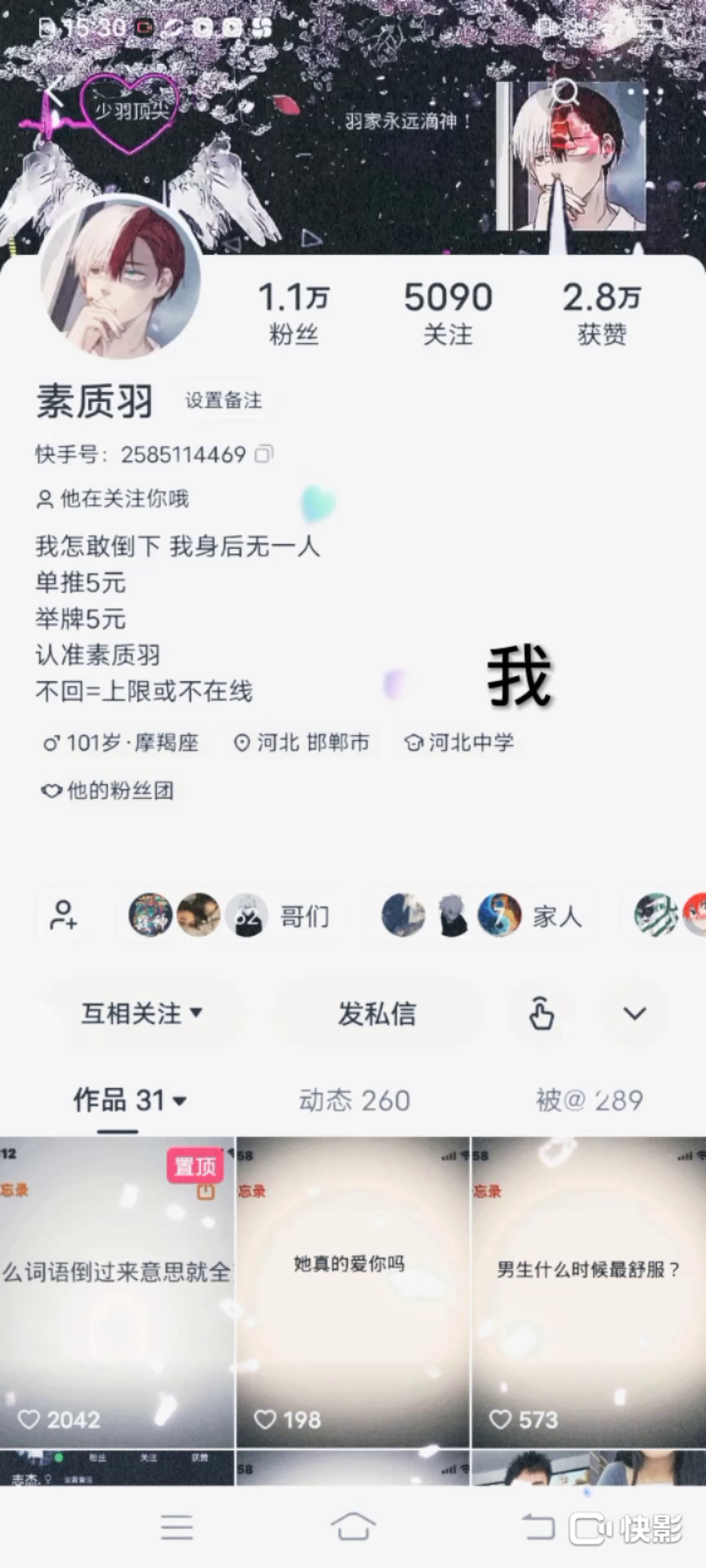Image resolution: width=706 pixels, height=1568 pixels.
Task: Tap 设置备注 to set a remark
Action: click(x=223, y=400)
